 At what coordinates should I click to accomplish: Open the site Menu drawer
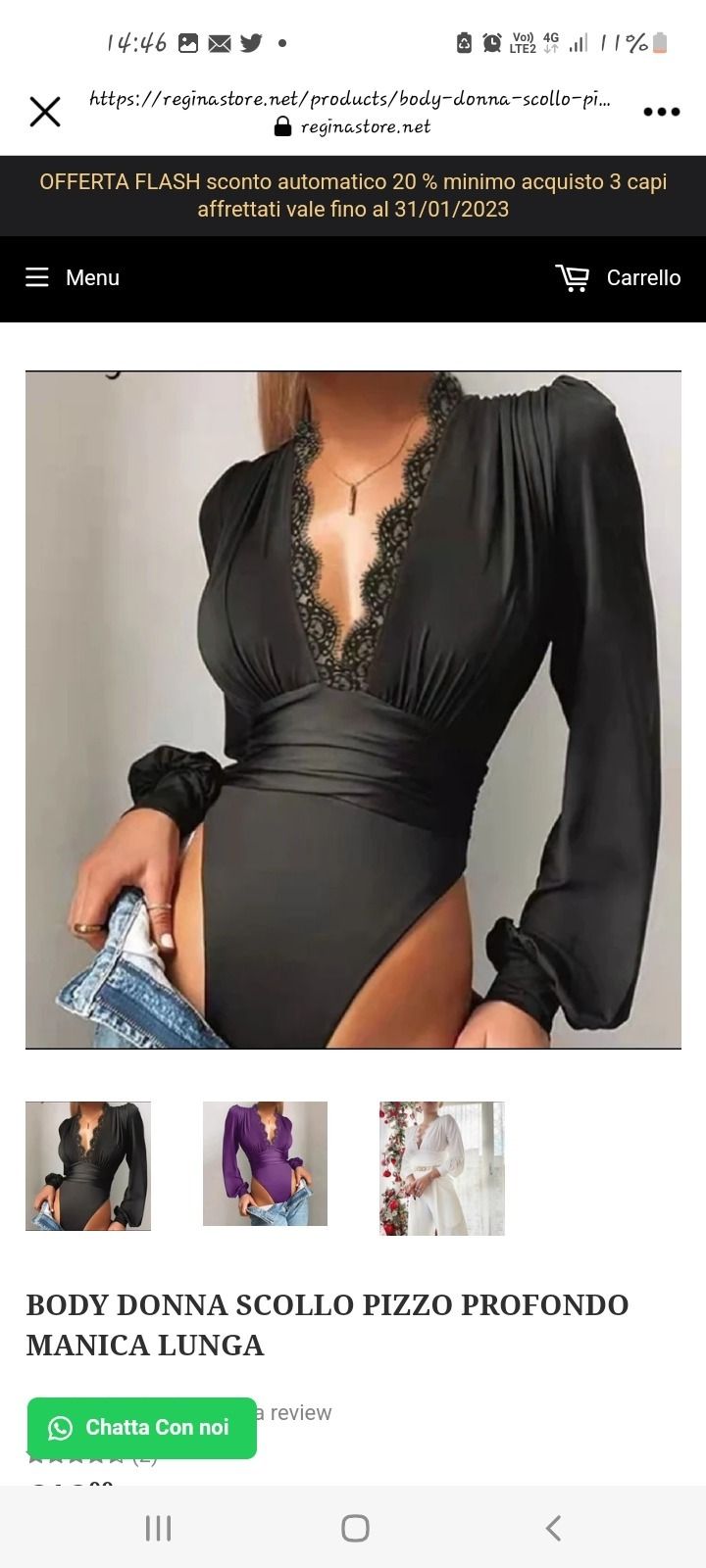(x=73, y=277)
